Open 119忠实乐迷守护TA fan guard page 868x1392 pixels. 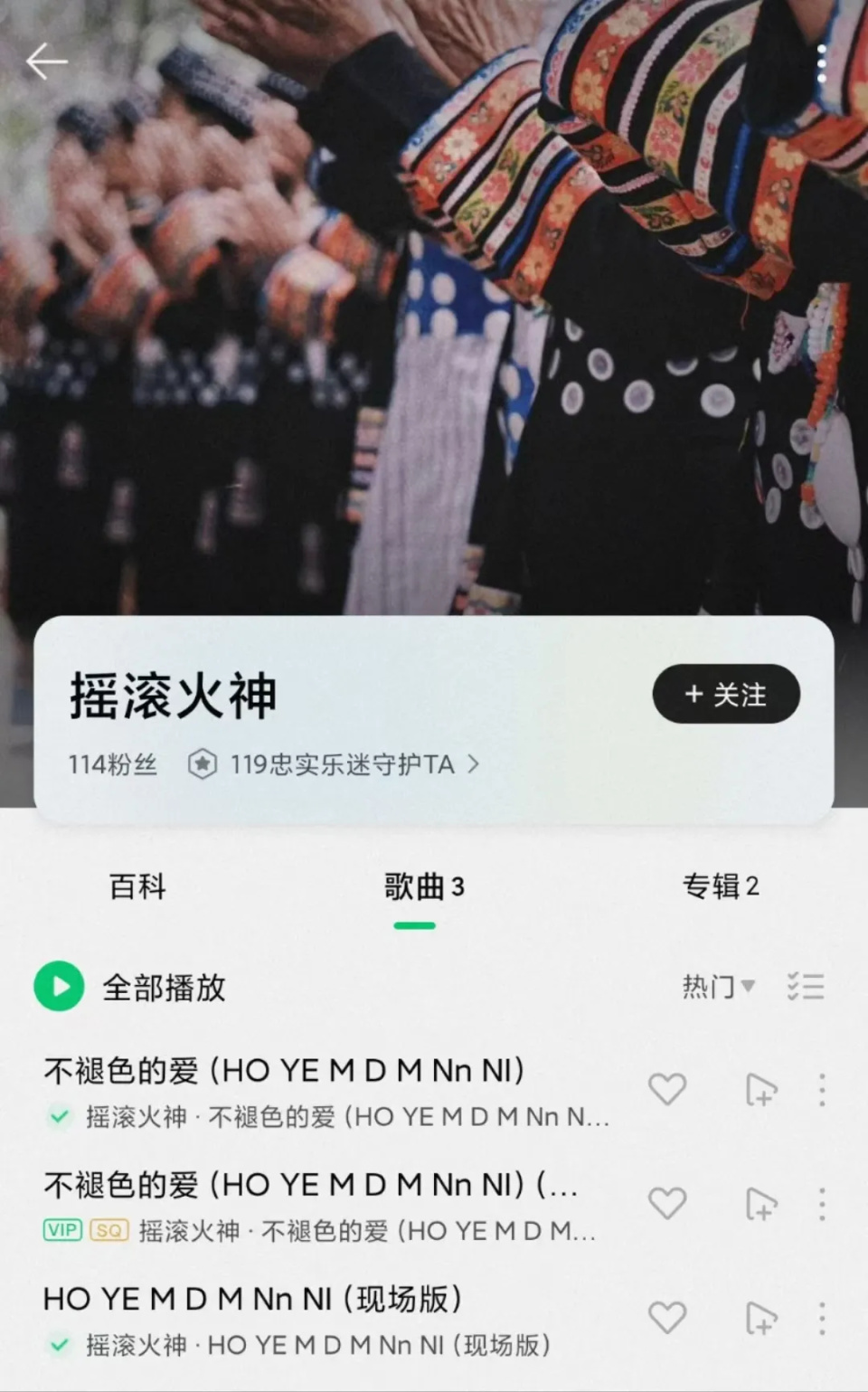tap(343, 764)
